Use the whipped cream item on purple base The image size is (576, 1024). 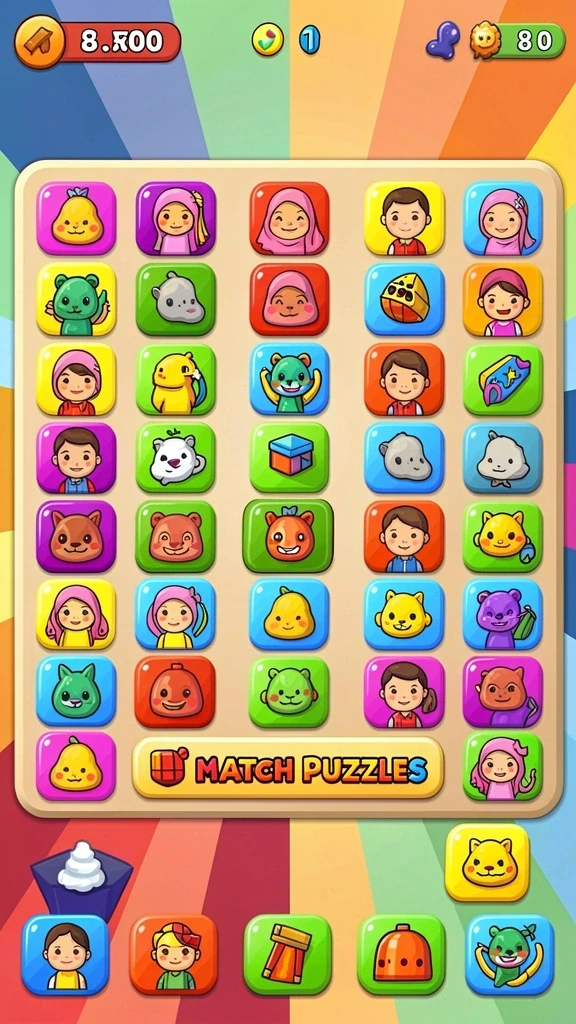tap(82, 876)
